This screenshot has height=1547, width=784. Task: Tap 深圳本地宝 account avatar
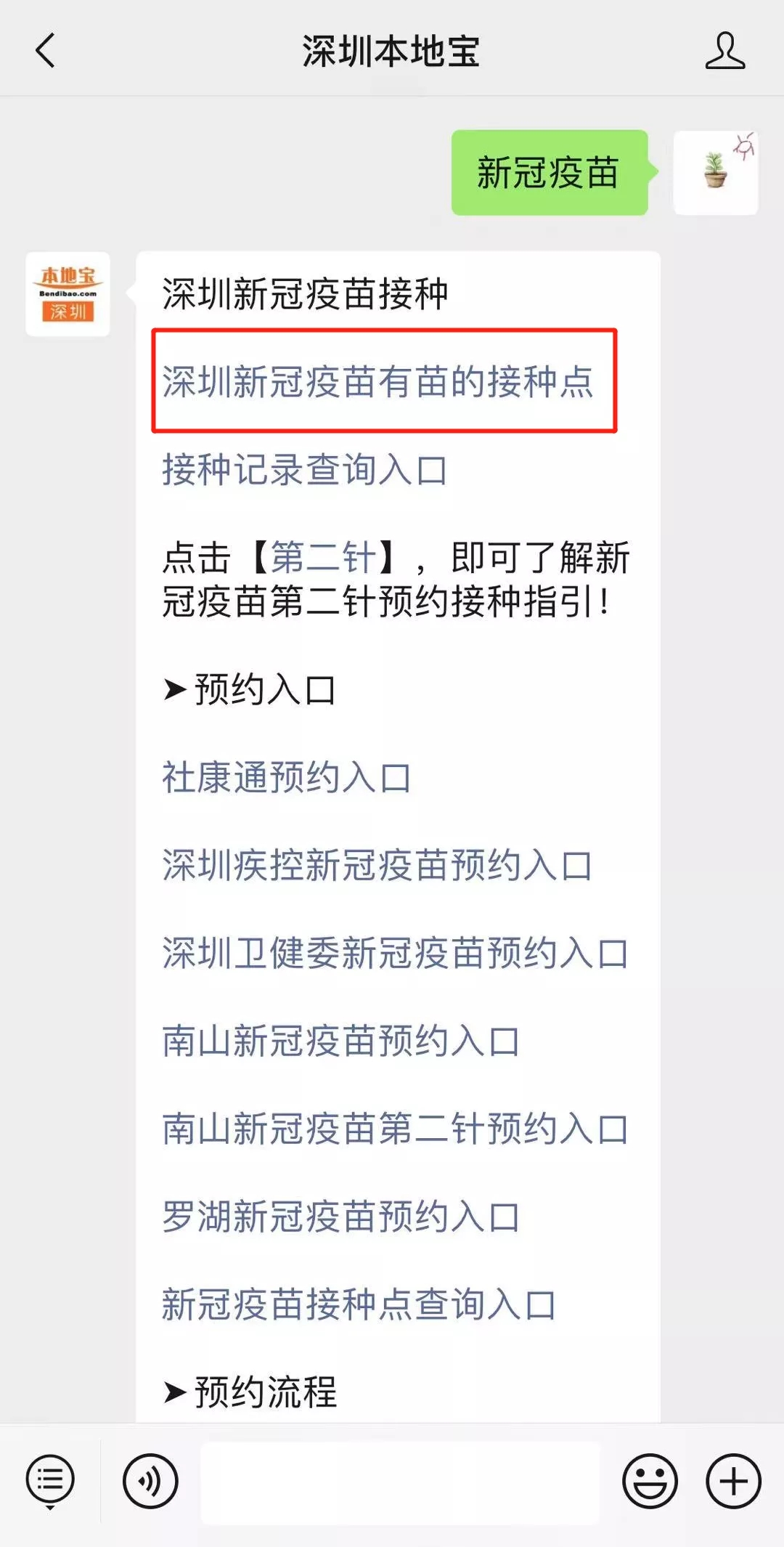[68, 294]
